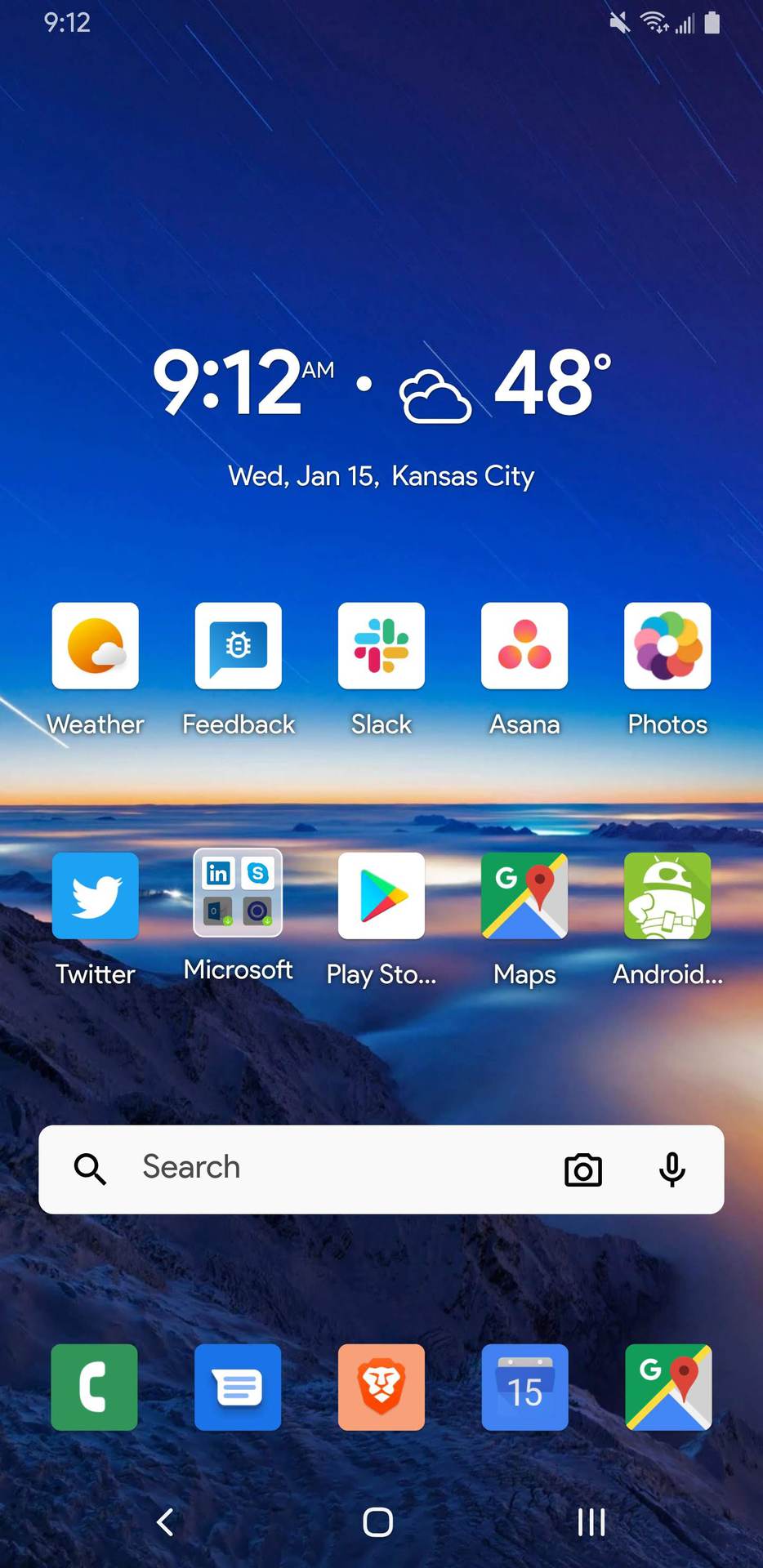Launch the Feedback app
The height and width of the screenshot is (1568, 763).
[239, 646]
